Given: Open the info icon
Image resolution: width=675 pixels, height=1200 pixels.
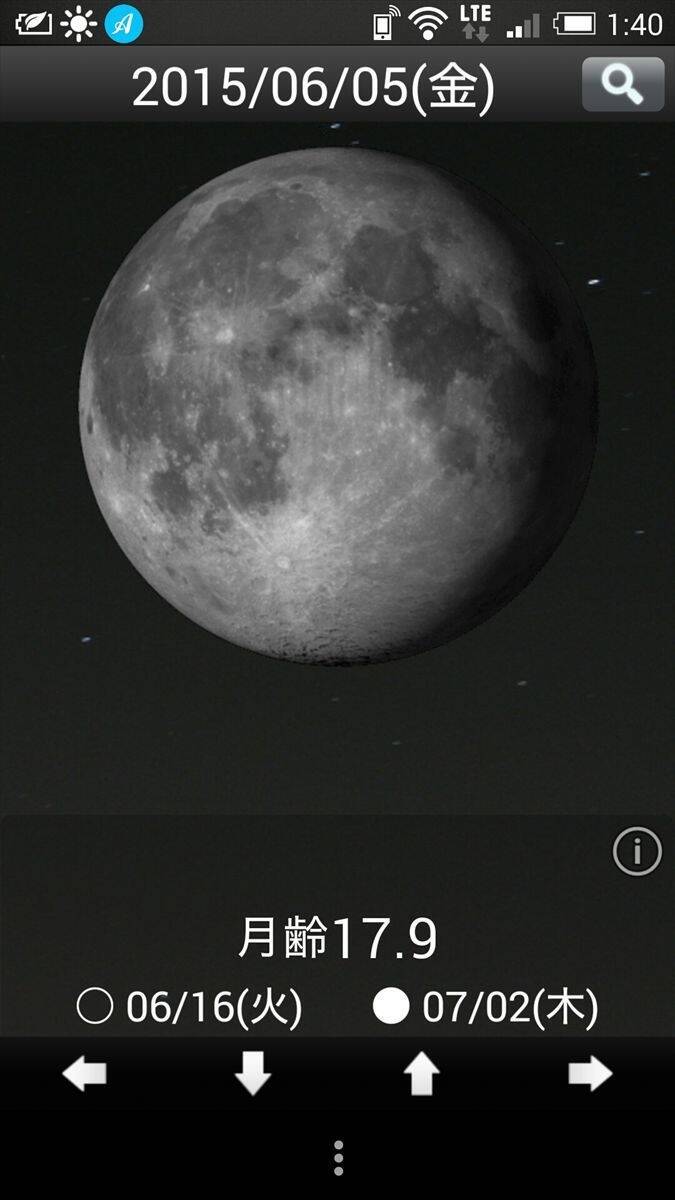Looking at the screenshot, I should pyautogui.click(x=636, y=852).
